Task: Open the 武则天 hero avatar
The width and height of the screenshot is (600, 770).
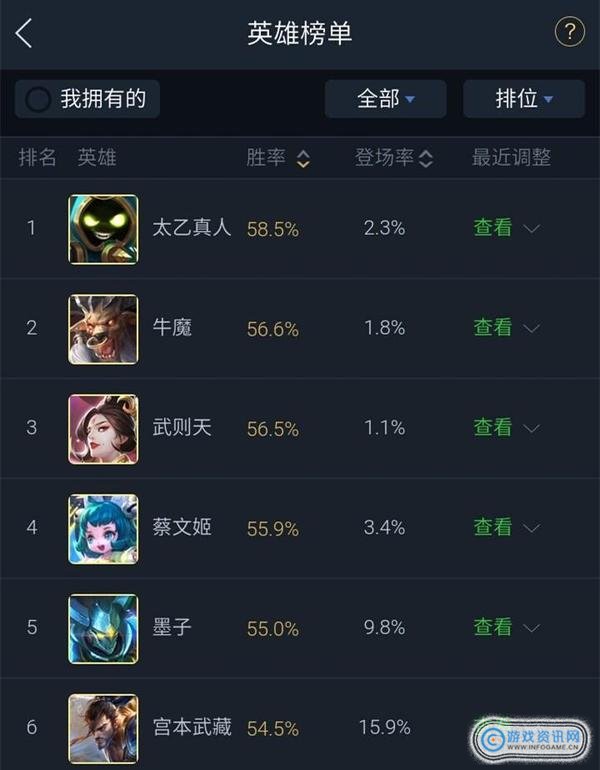Action: point(103,429)
